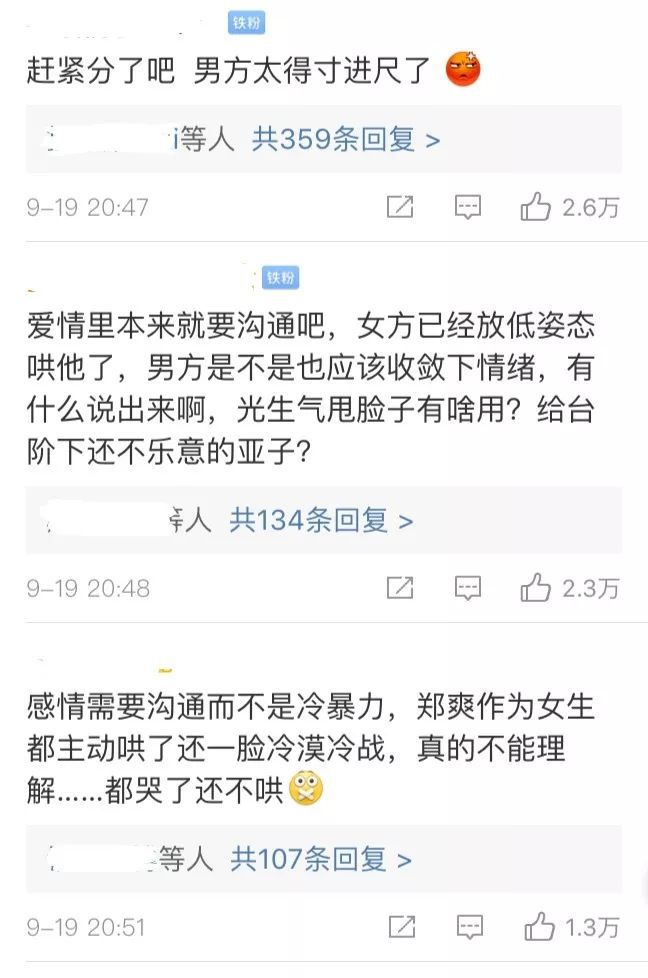This screenshot has width=648, height=978.
Task: Share the comment posted at 20:47
Action: [400, 207]
